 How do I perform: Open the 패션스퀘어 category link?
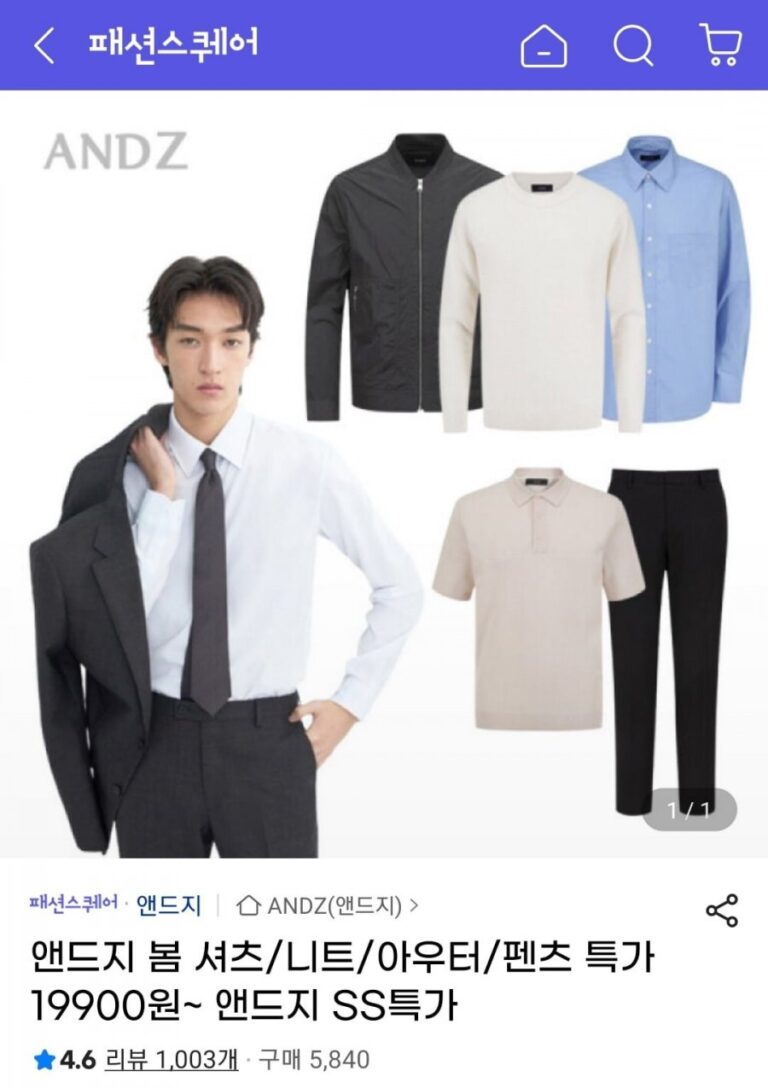pos(74,905)
